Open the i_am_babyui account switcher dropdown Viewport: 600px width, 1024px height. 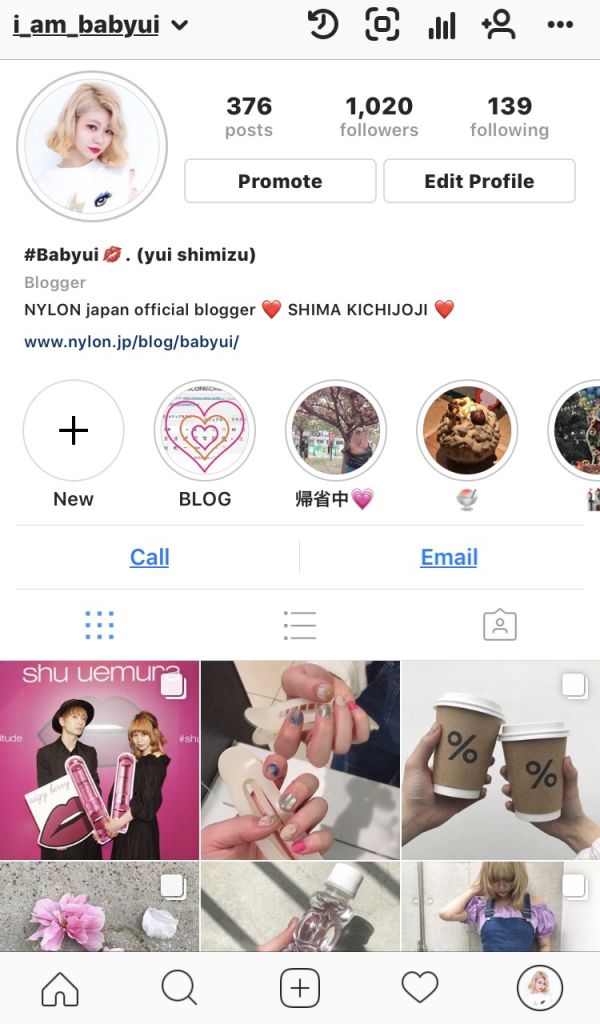(x=100, y=25)
